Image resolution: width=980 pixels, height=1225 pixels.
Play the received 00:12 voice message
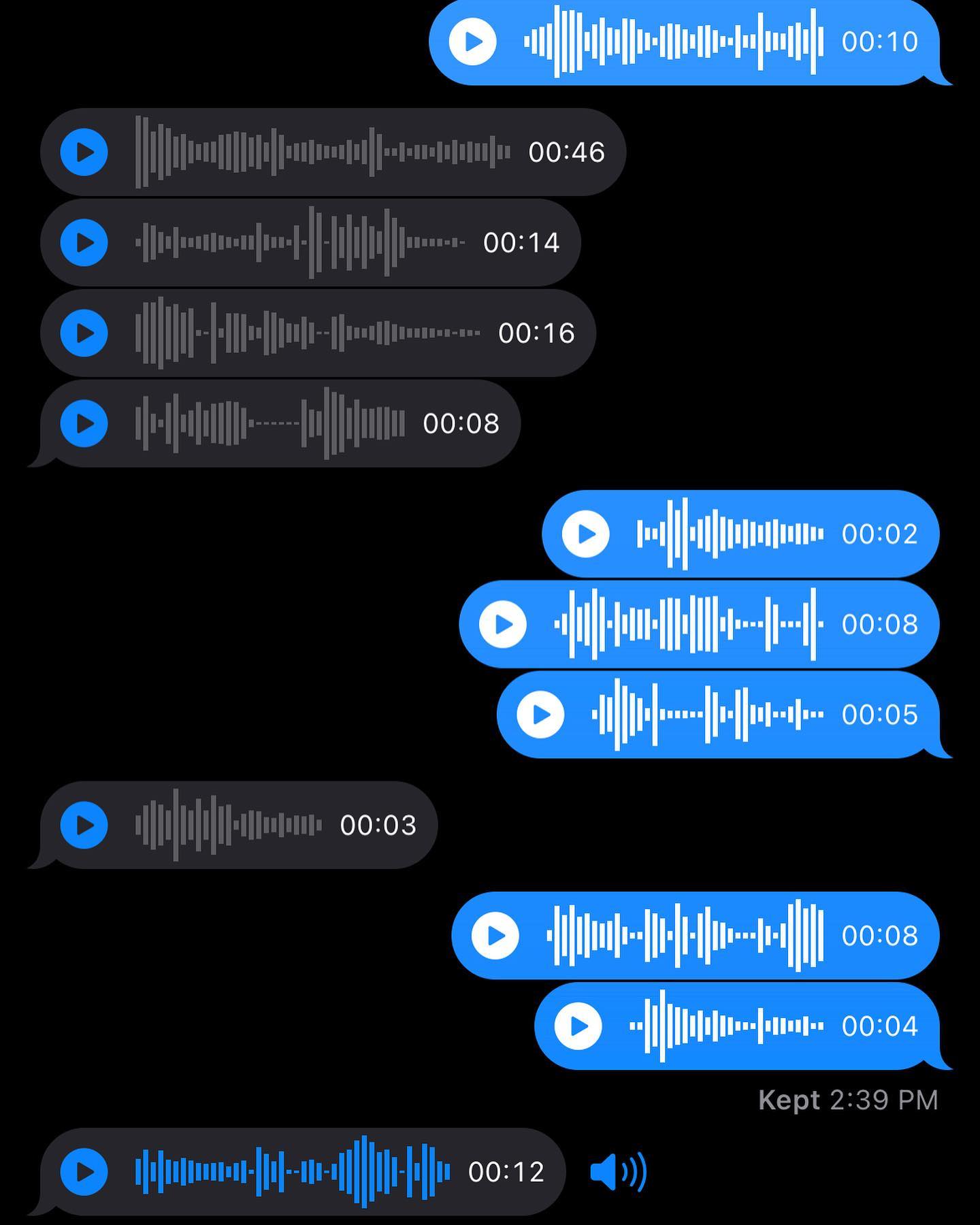(84, 1172)
